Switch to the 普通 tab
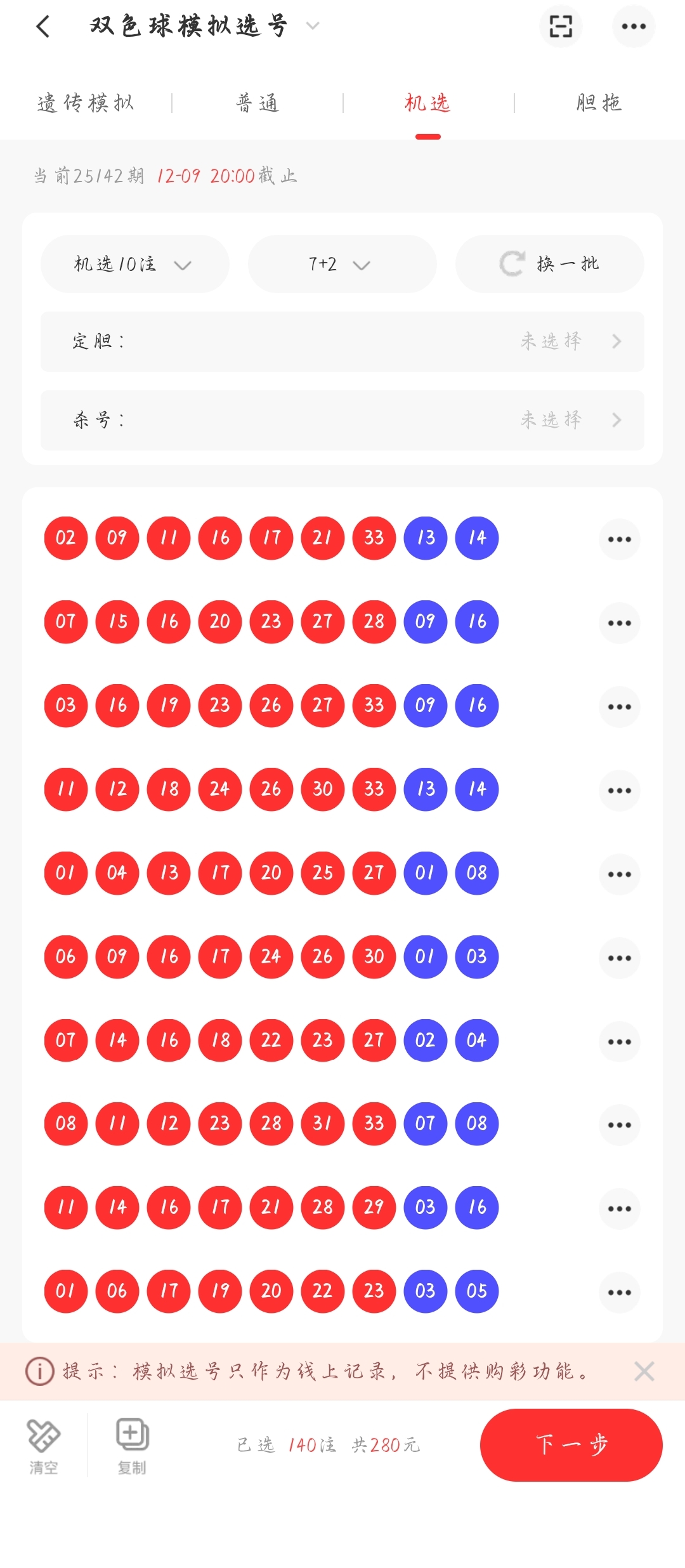The image size is (685, 1568). coord(258,103)
